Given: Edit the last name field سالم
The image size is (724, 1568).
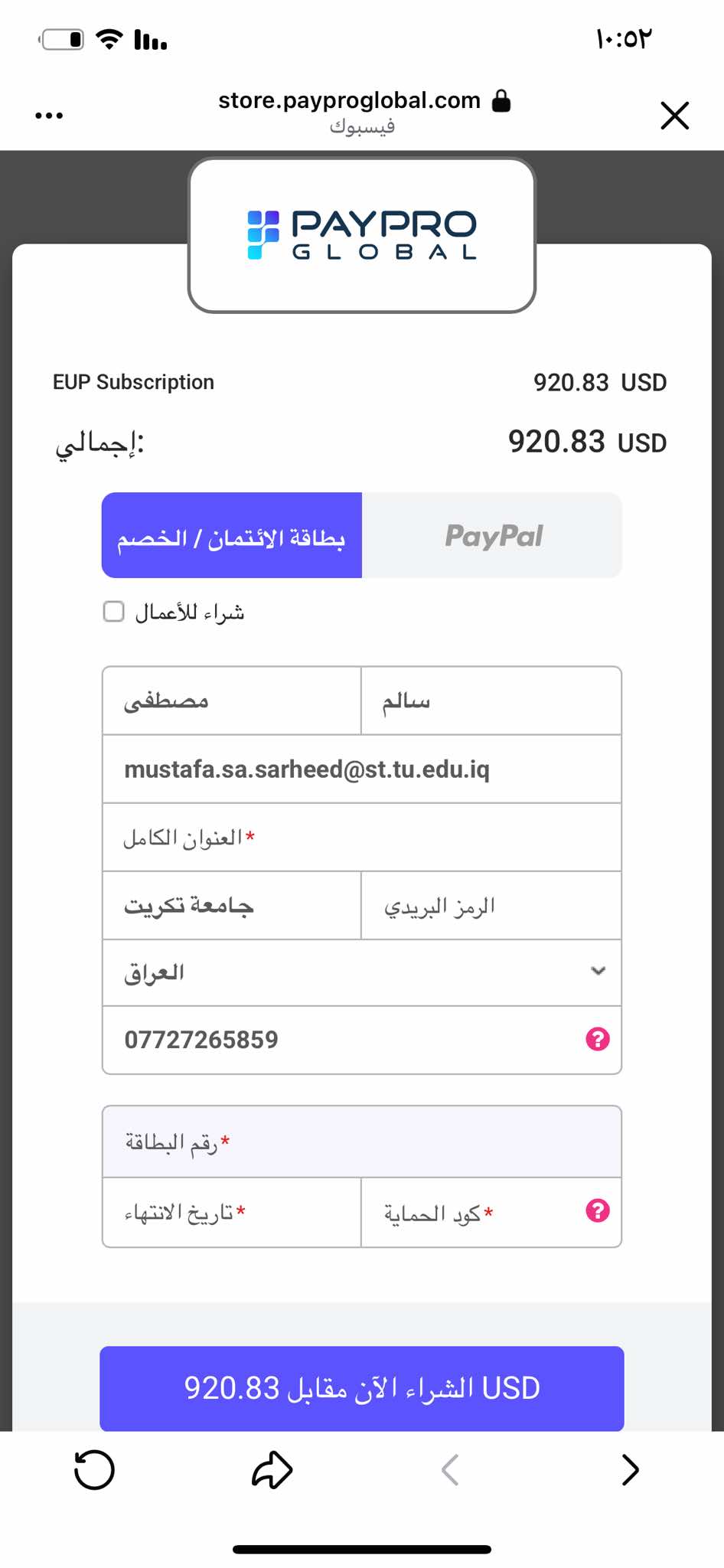Looking at the screenshot, I should pyautogui.click(x=491, y=701).
